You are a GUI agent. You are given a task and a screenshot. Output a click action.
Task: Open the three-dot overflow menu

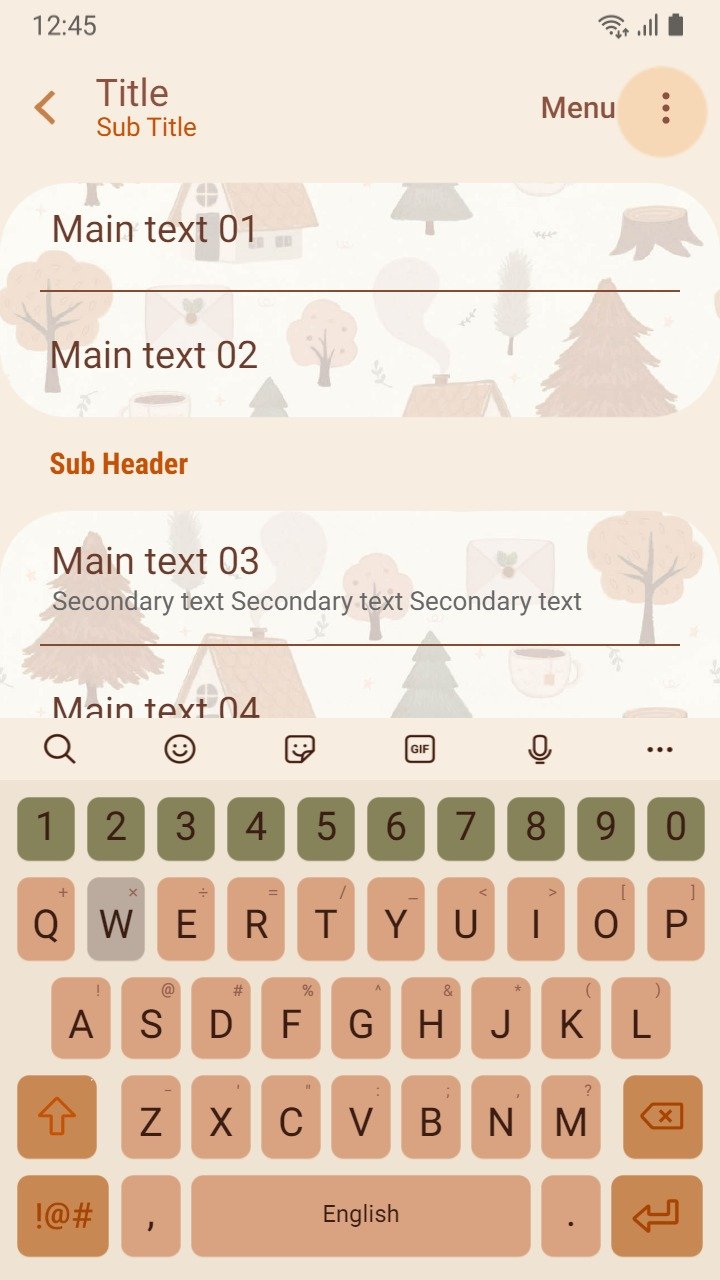(666, 108)
